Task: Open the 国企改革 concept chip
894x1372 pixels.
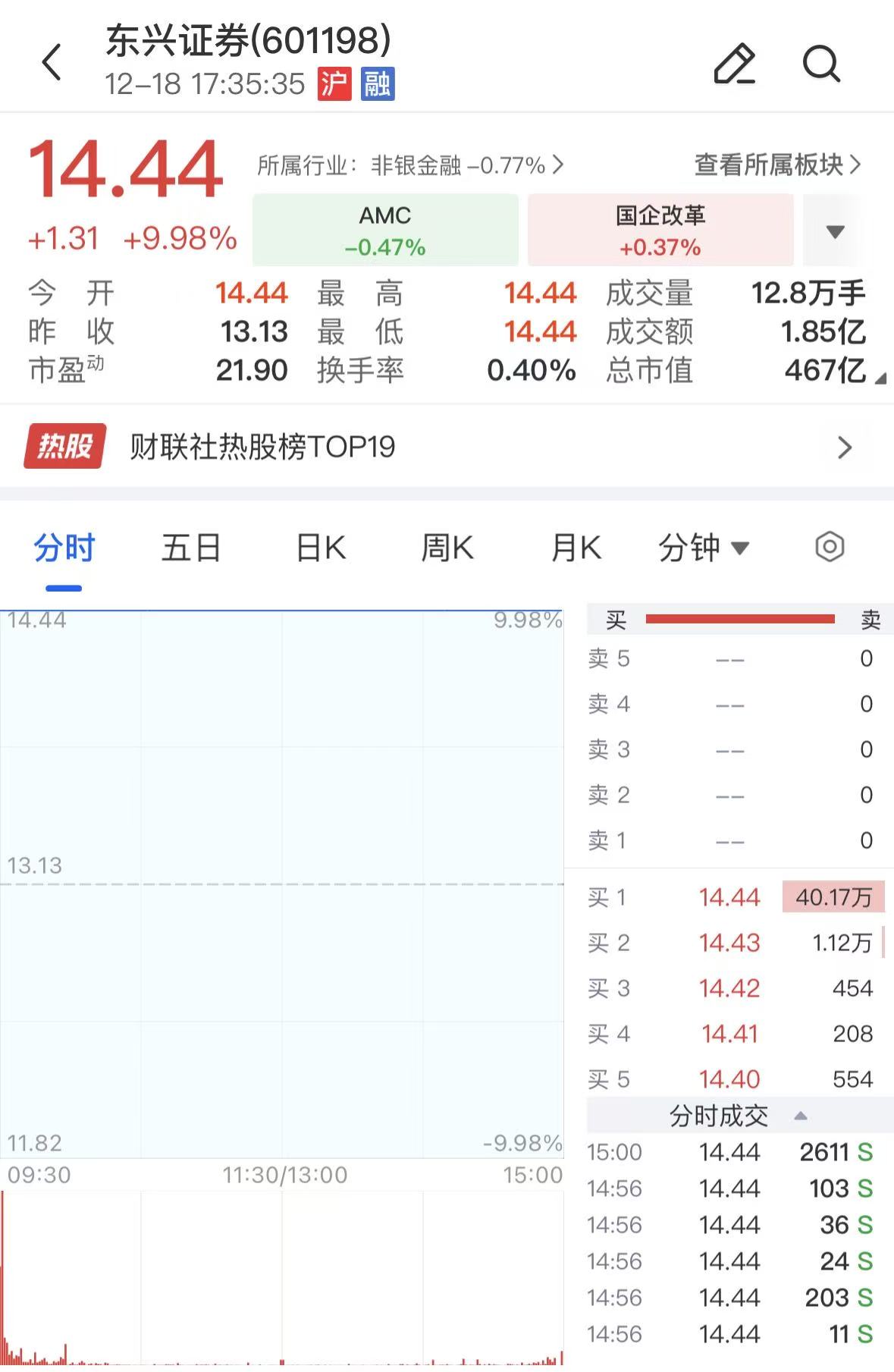Action: click(x=660, y=230)
